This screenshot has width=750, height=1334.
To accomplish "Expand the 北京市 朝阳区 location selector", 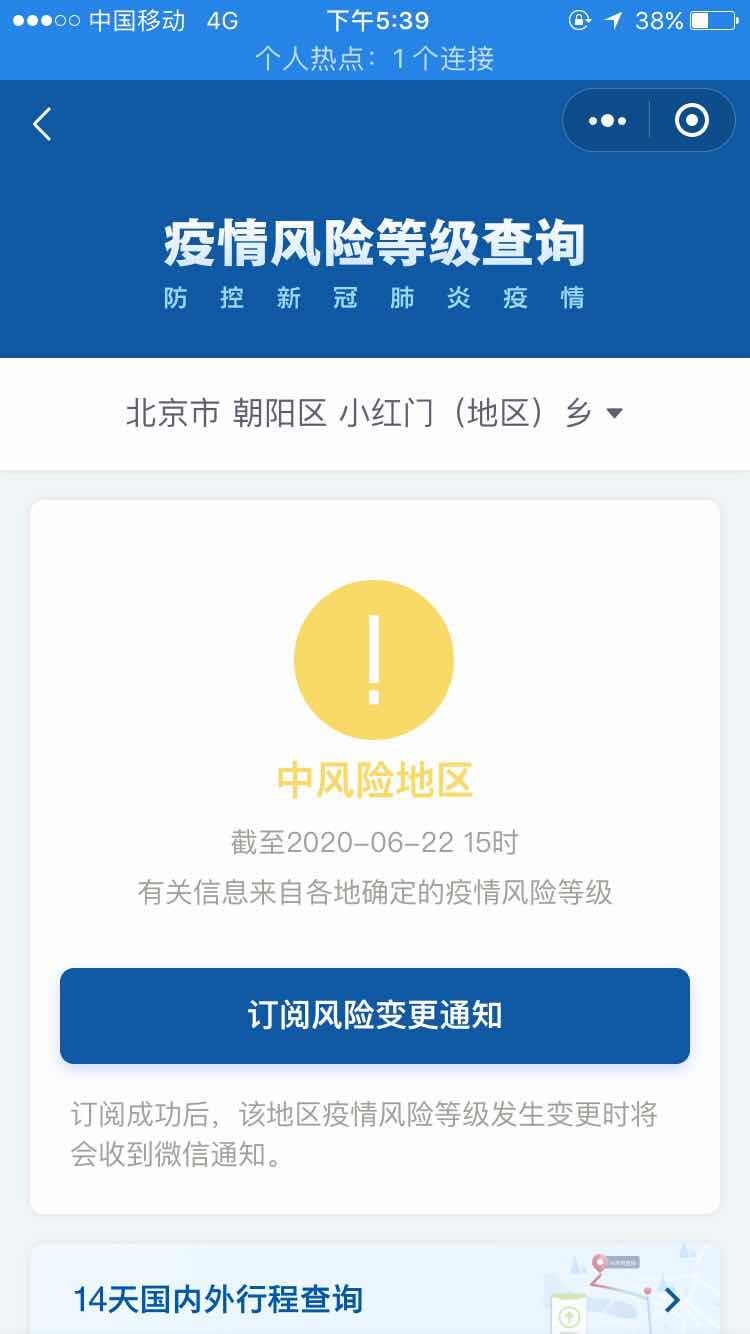I will 375,413.
